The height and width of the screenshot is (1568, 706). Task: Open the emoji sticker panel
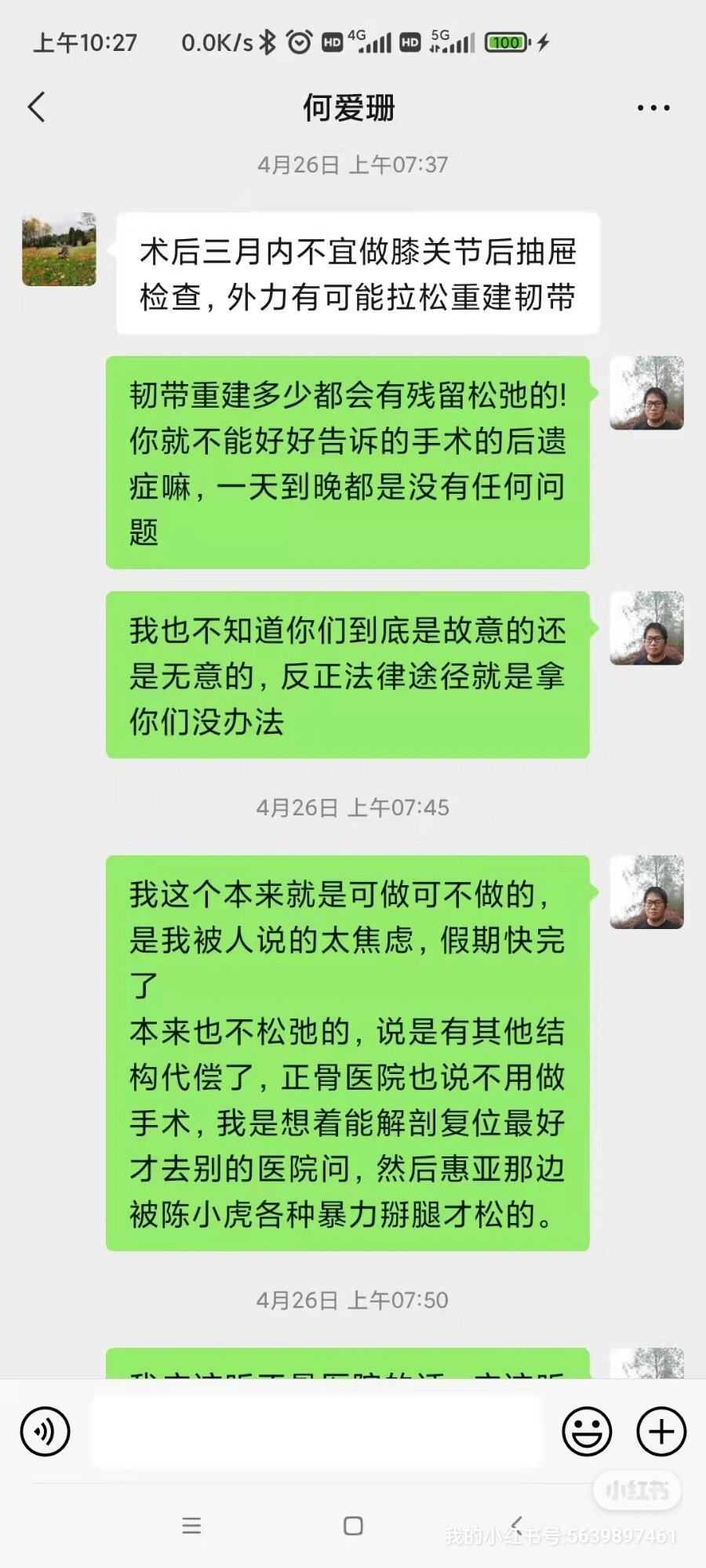pos(586,1431)
